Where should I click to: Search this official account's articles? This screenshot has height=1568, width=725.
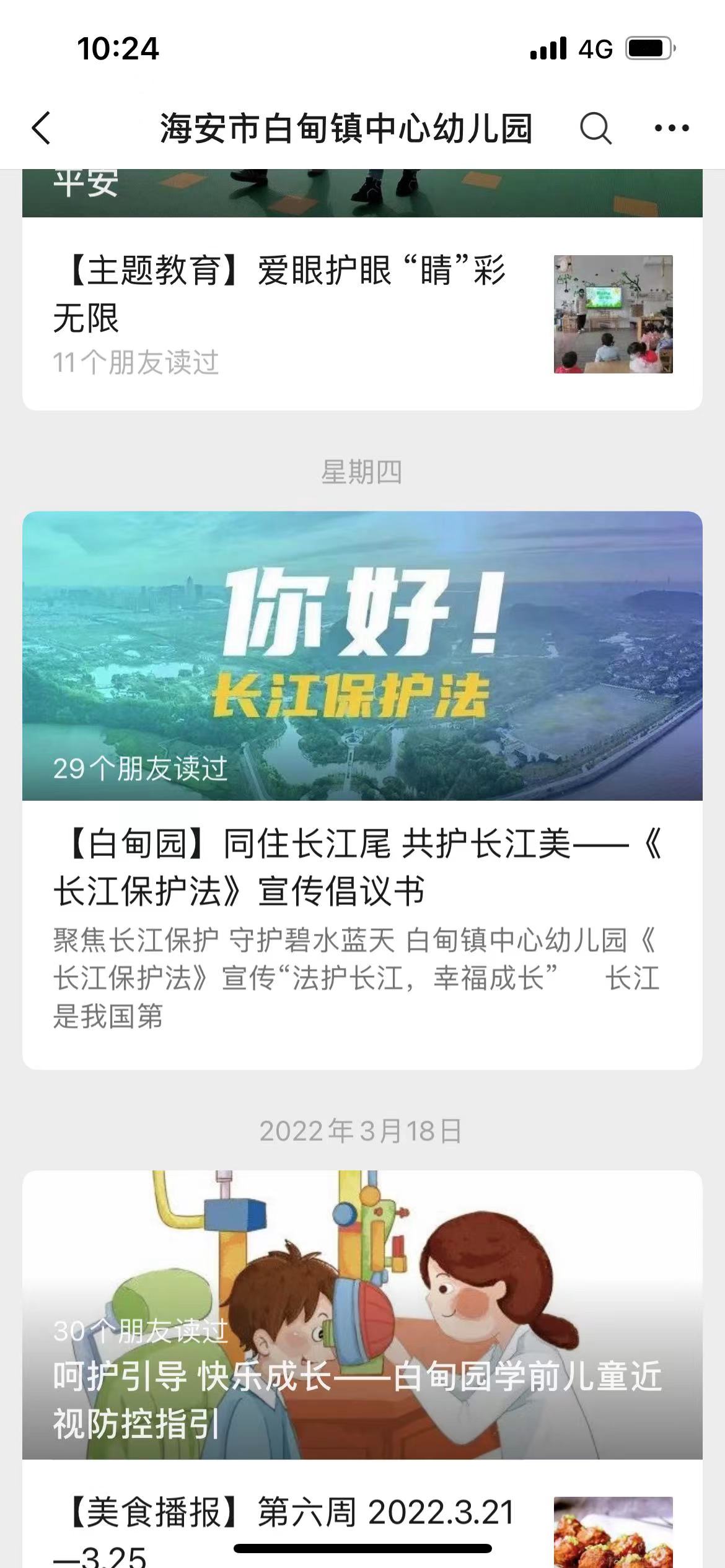pyautogui.click(x=595, y=129)
